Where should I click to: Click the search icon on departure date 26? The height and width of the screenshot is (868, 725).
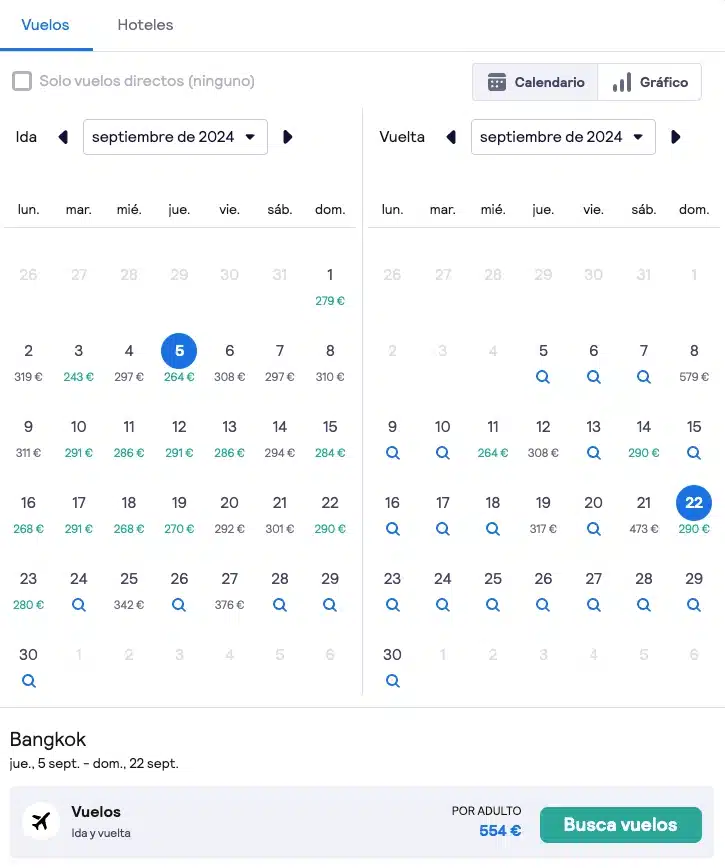(178, 605)
